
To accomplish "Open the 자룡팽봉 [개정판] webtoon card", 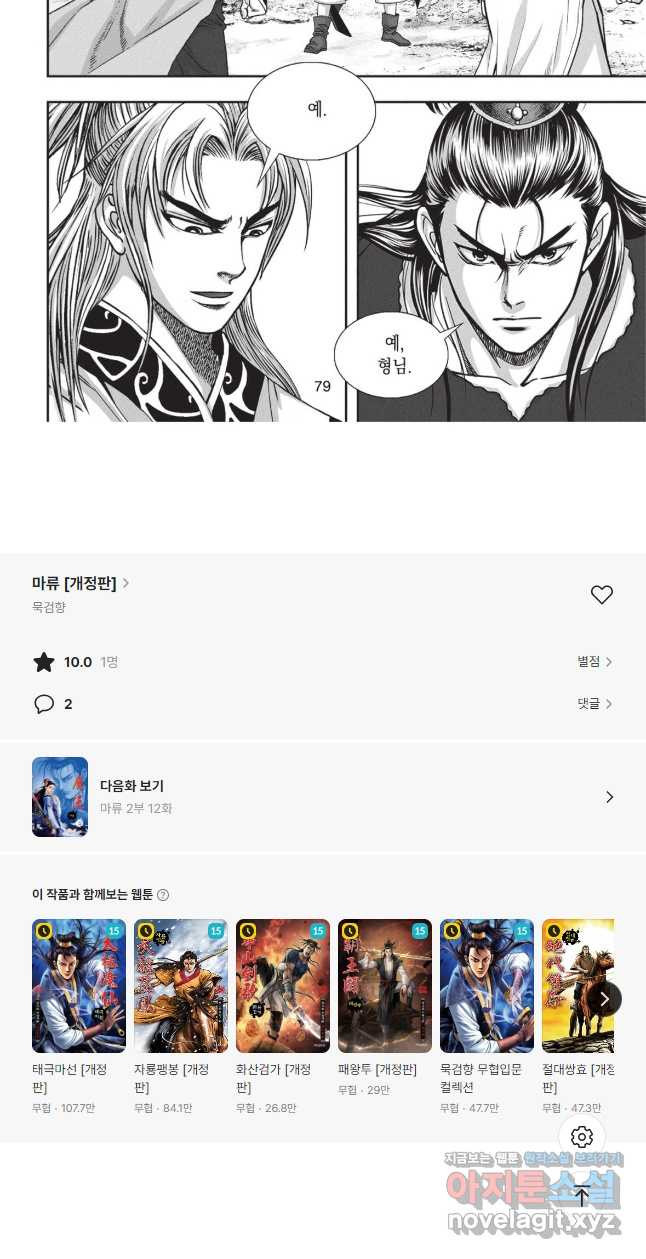I will click(x=181, y=1017).
